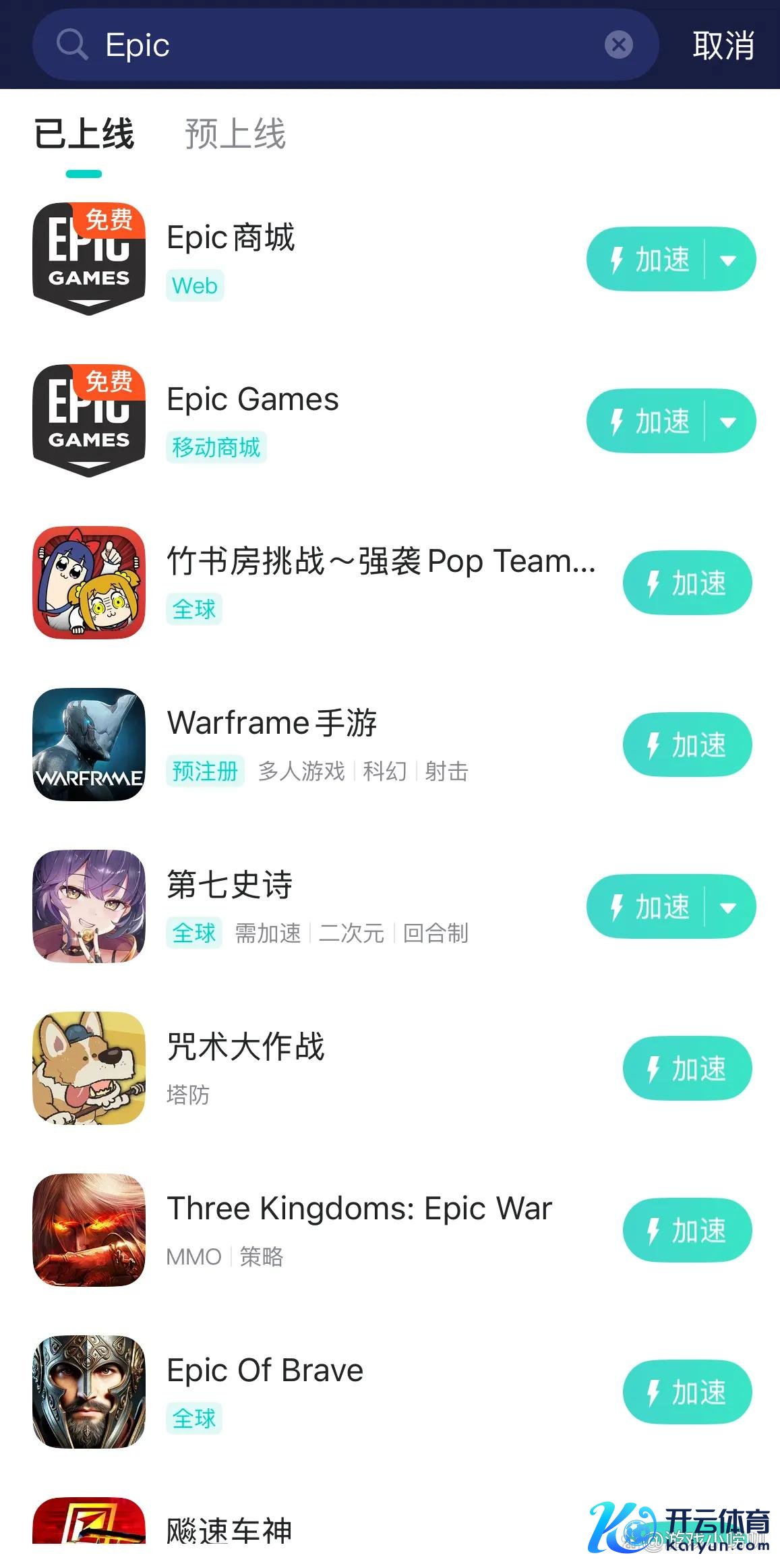
Task: Accelerate 第七史诗 with 加速
Action: [648, 906]
